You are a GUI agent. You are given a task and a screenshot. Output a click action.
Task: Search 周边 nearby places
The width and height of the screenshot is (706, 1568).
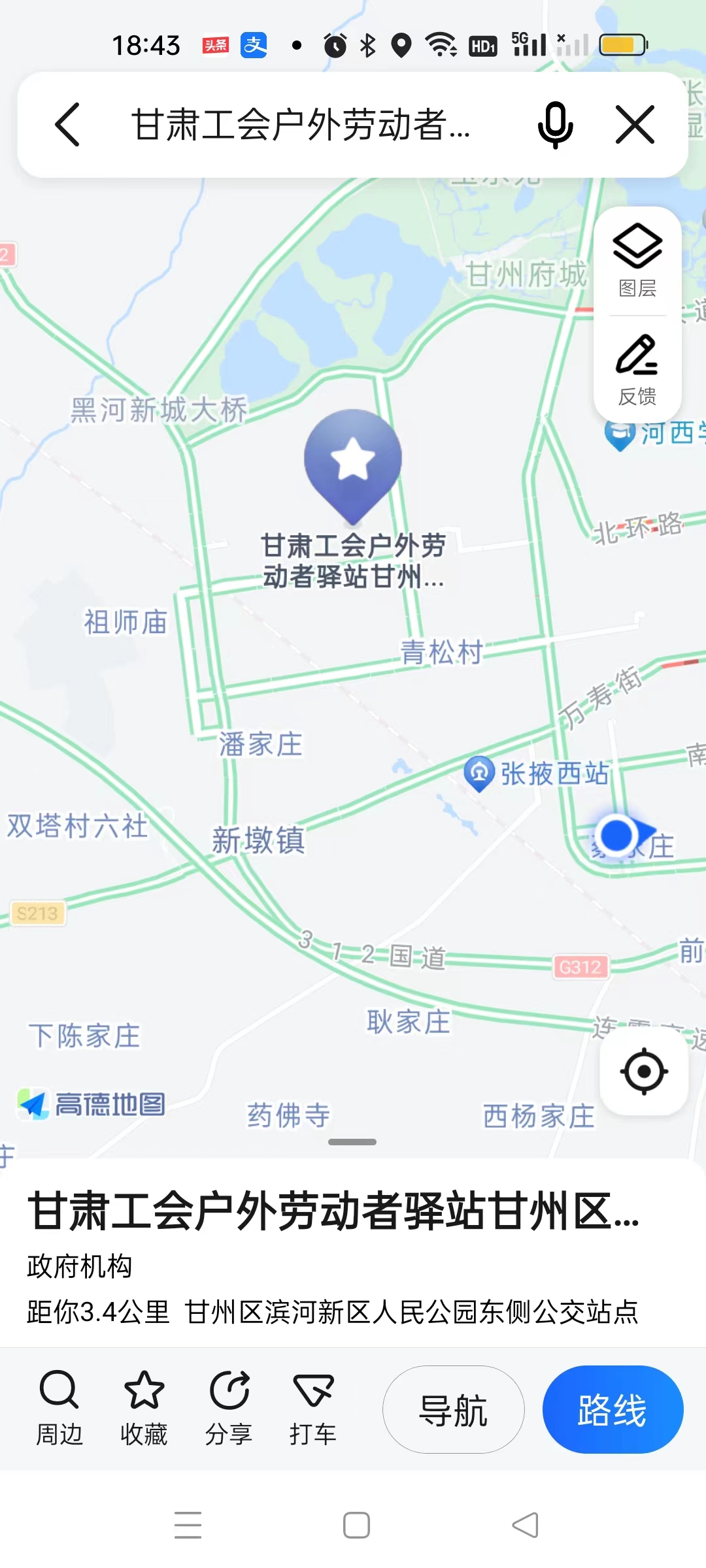tap(59, 1408)
